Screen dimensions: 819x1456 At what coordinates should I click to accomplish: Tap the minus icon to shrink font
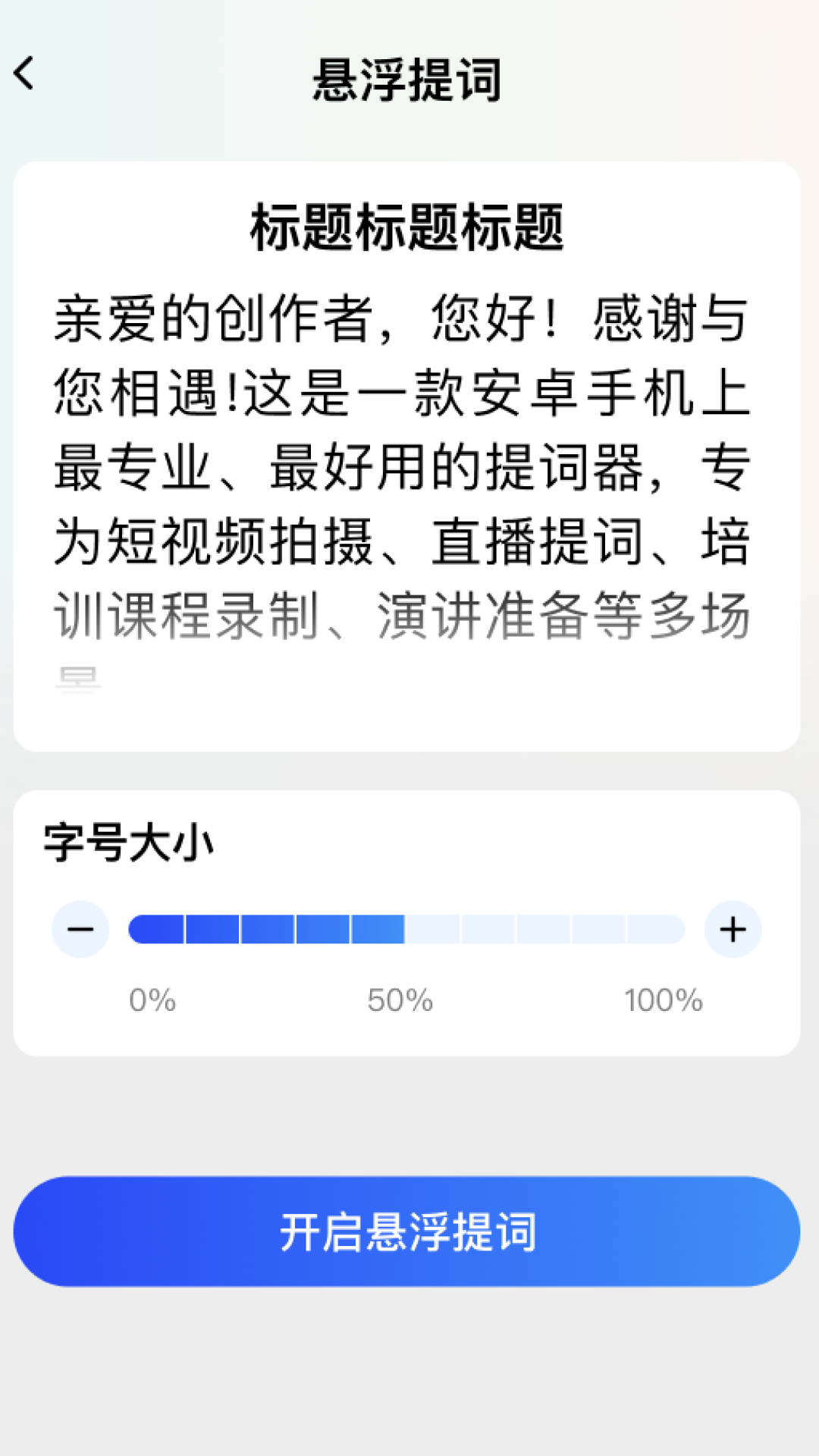(80, 929)
